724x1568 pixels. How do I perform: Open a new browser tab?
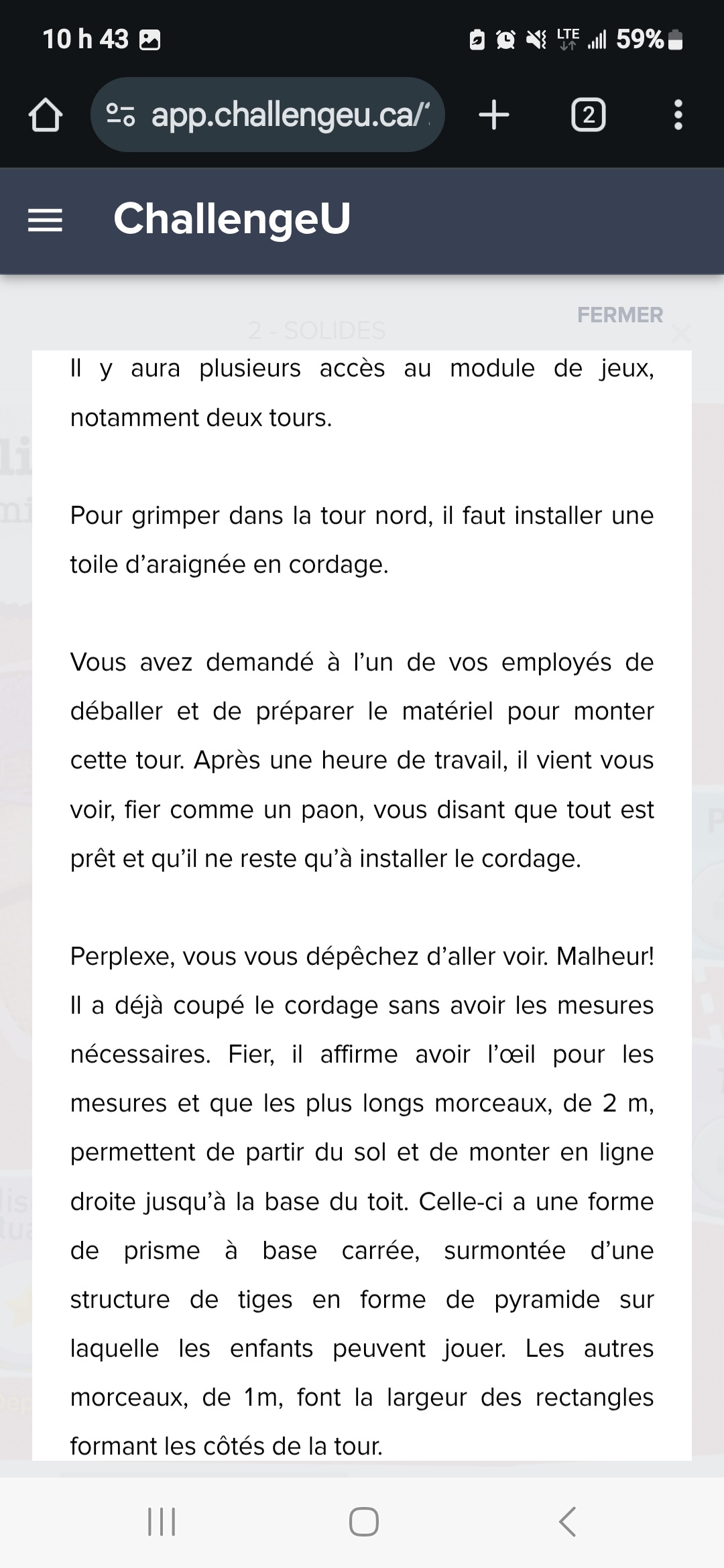click(494, 115)
